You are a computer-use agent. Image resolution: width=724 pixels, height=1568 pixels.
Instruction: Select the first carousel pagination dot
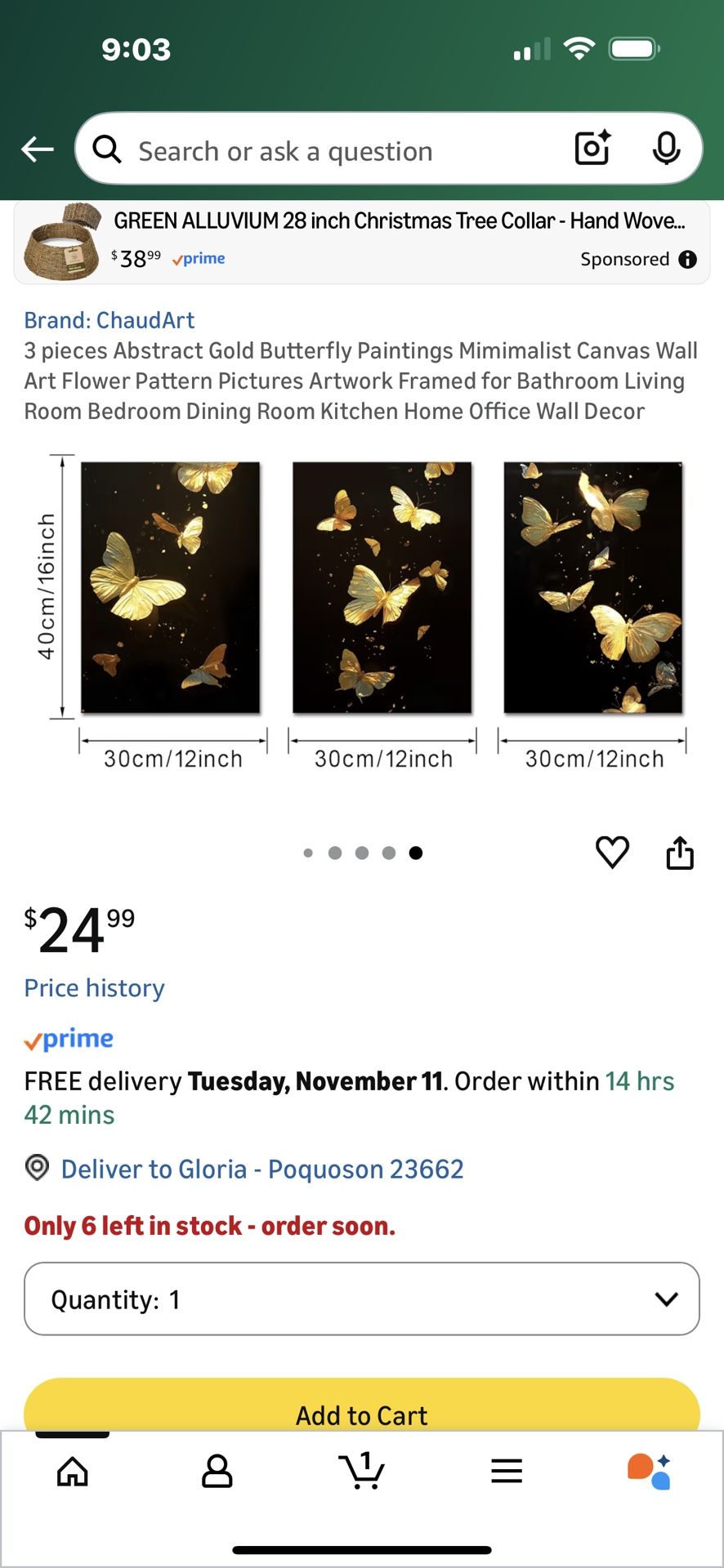pos(309,853)
